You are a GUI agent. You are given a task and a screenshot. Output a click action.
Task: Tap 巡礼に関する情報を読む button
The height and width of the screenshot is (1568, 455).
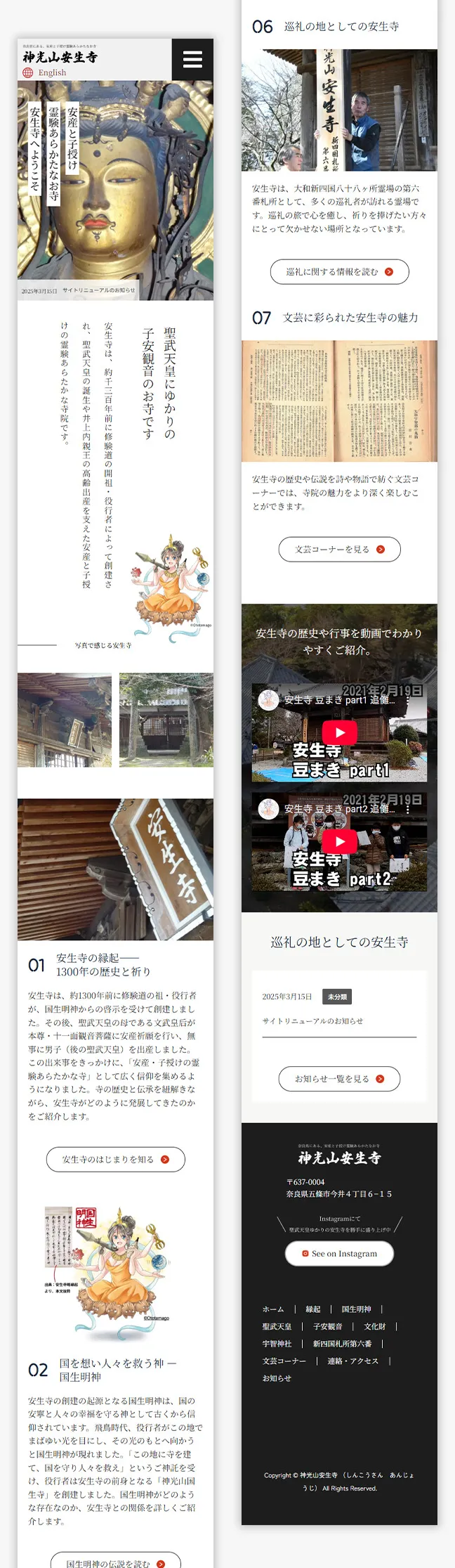pyautogui.click(x=339, y=272)
